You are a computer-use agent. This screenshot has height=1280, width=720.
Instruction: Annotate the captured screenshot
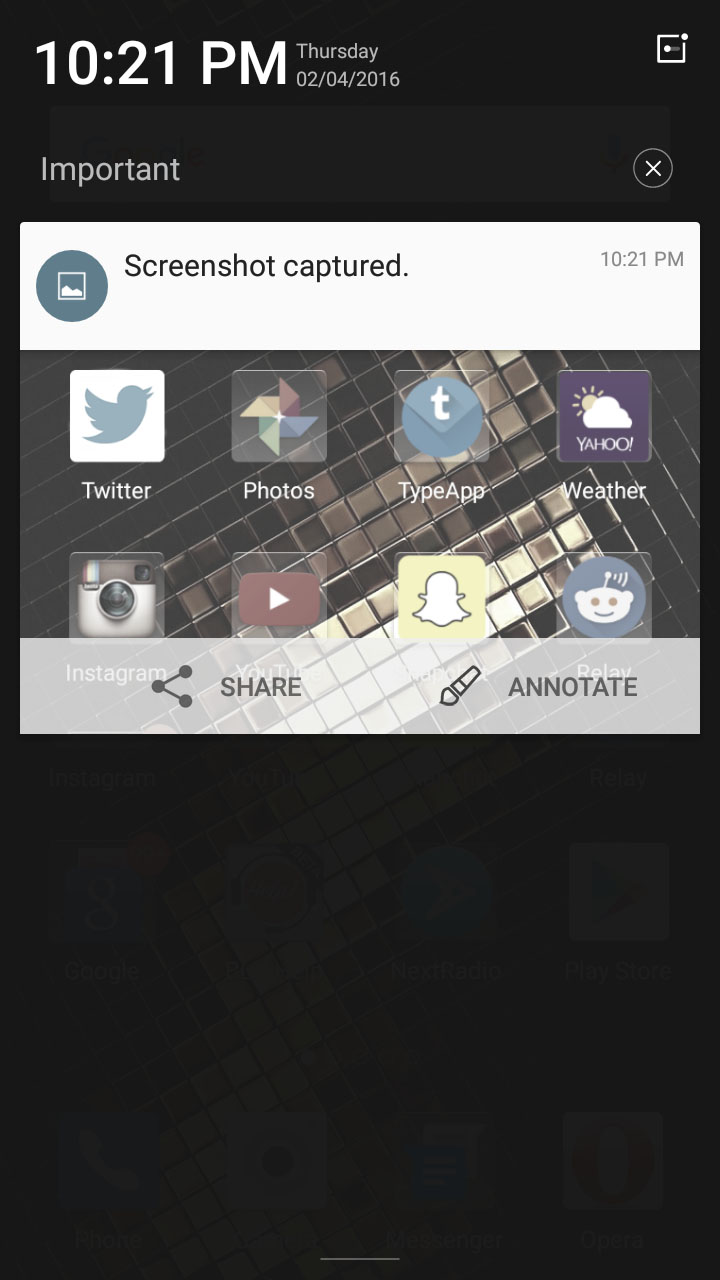[x=538, y=686]
